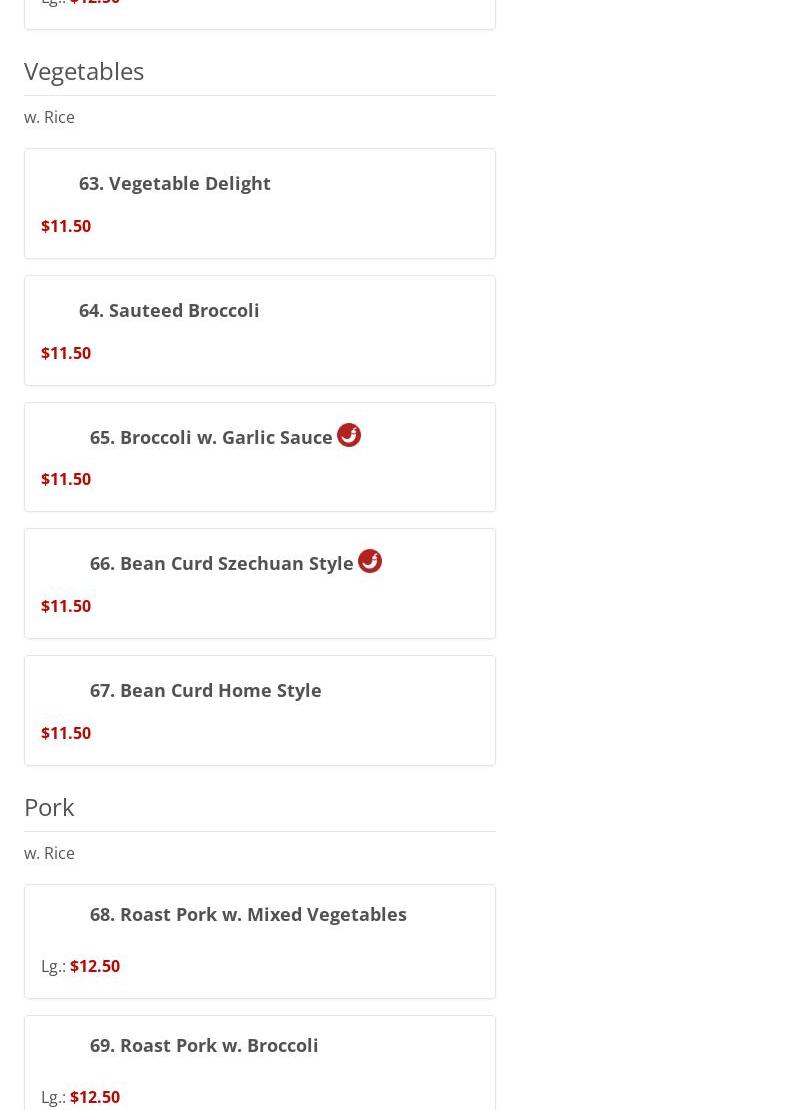
Task: Open 67. Bean Curd Home Style
Action: click(205, 691)
